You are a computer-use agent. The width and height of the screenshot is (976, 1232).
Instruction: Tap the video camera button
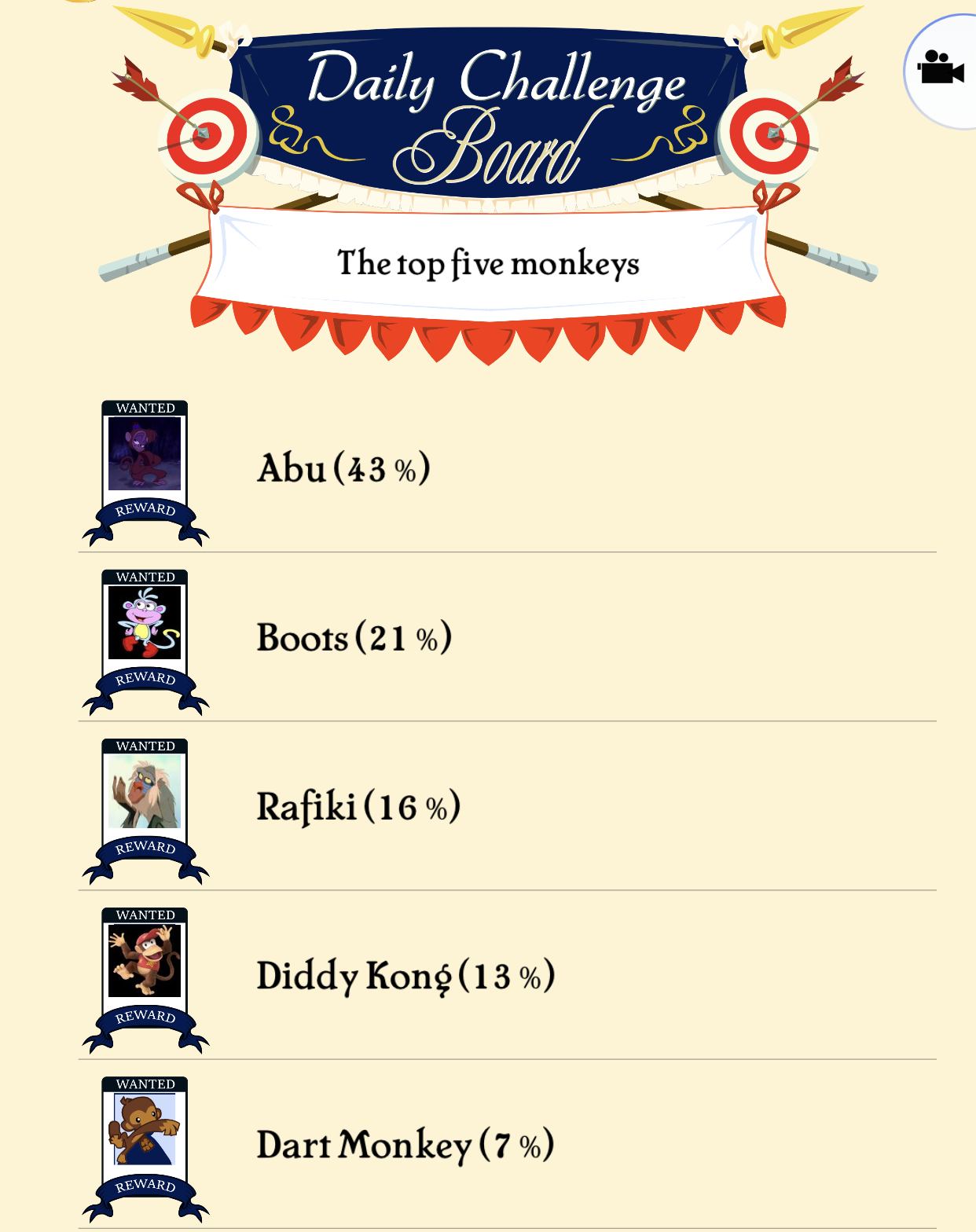click(x=941, y=69)
